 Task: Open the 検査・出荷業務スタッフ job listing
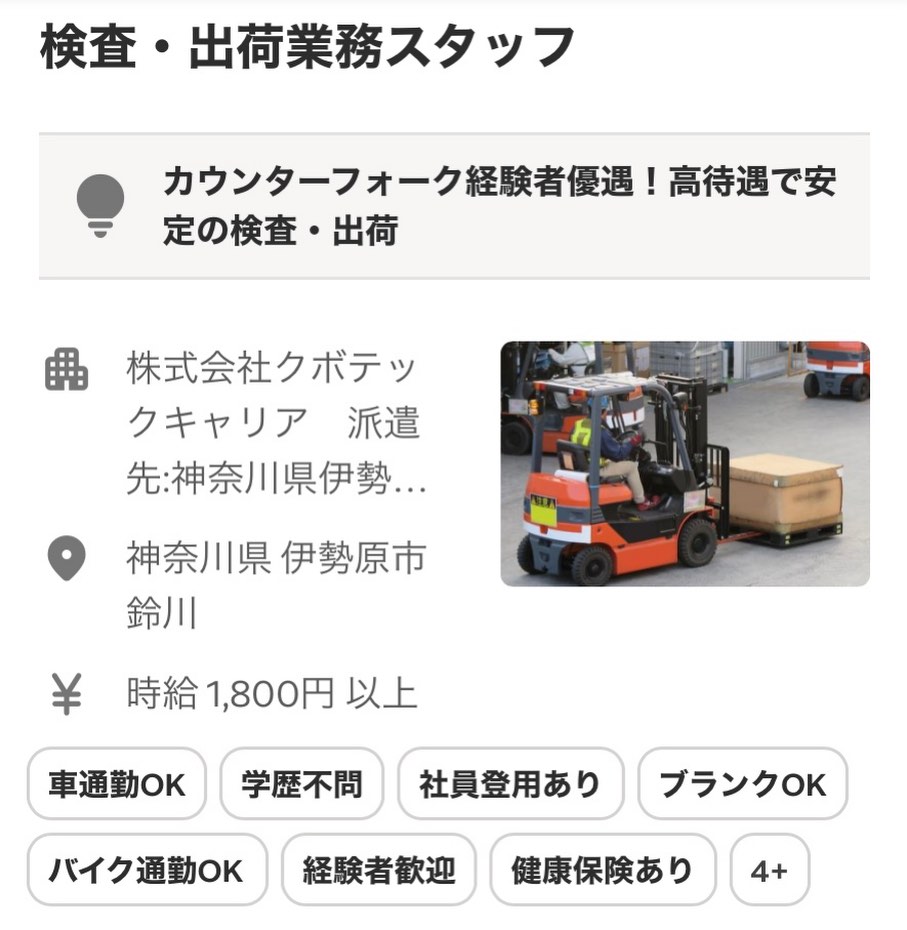[307, 48]
